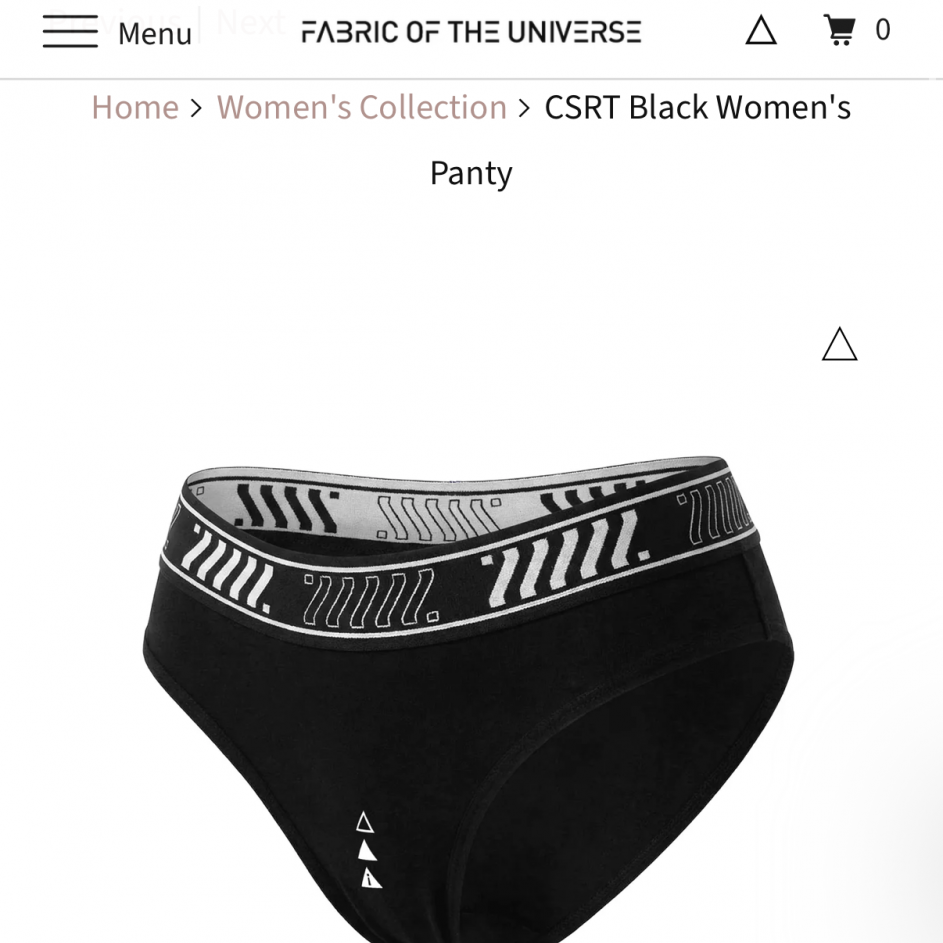This screenshot has width=943, height=943.
Task: Go to the Home breadcrumb
Action: 134,107
